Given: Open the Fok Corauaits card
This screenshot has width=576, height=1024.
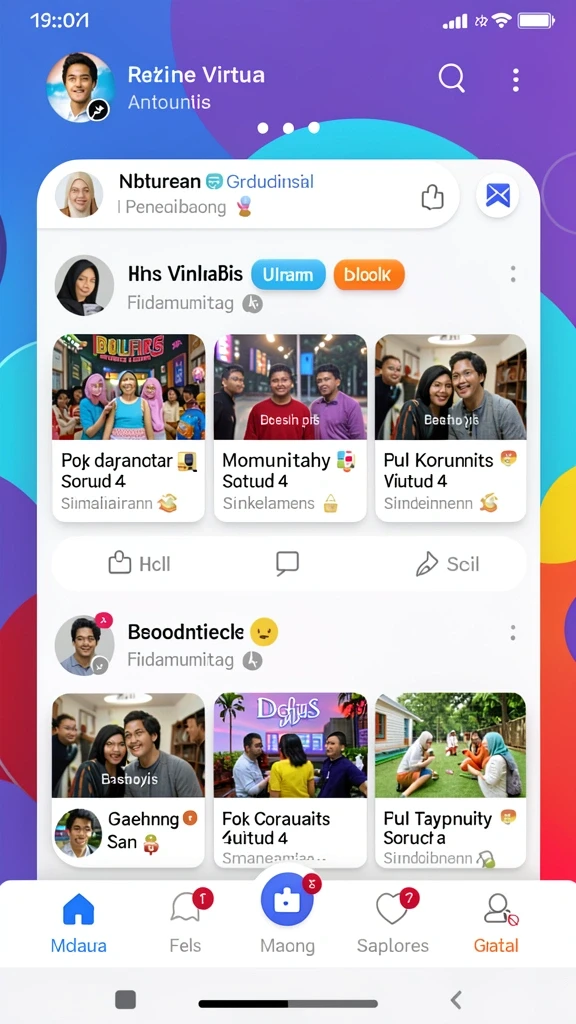Looking at the screenshot, I should pyautogui.click(x=290, y=780).
